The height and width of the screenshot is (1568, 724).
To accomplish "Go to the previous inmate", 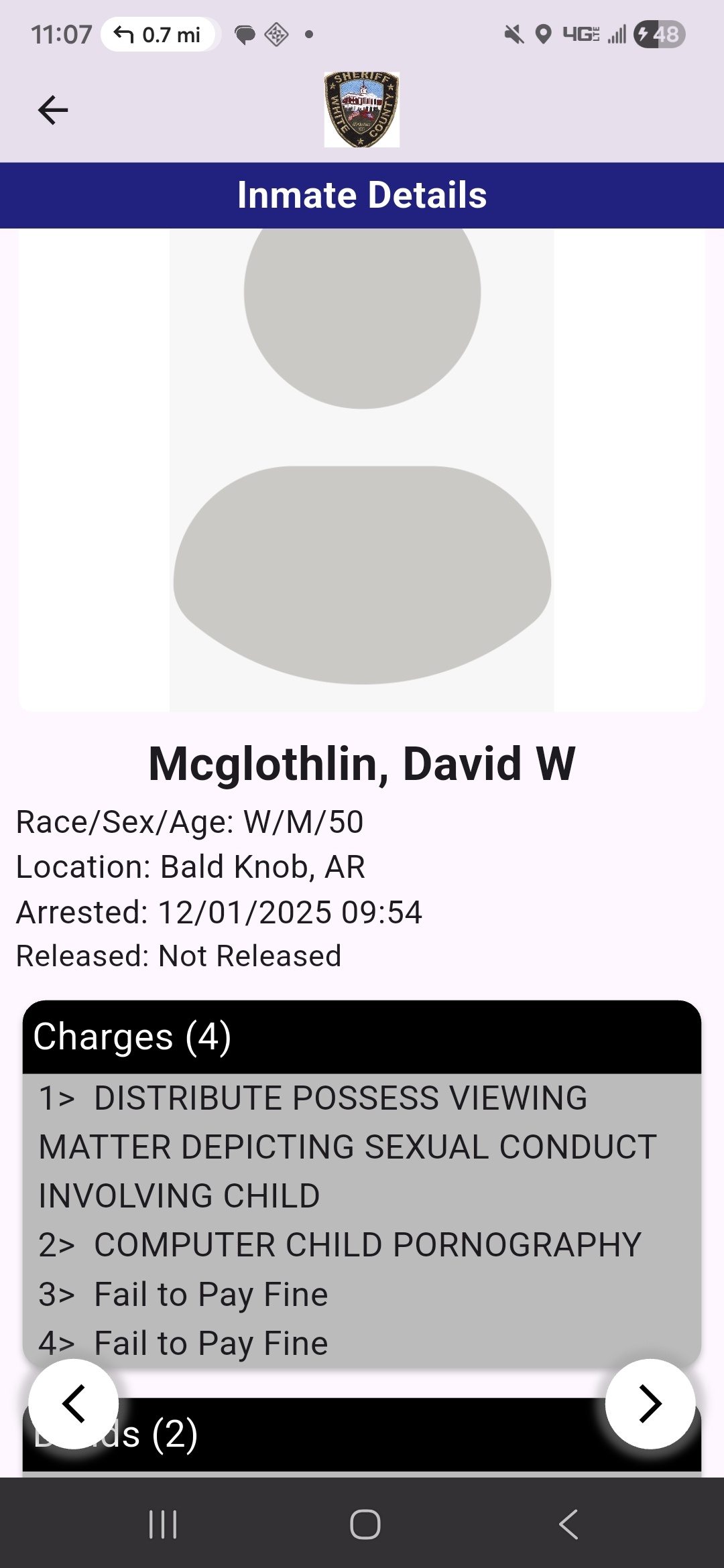I will click(74, 1403).
